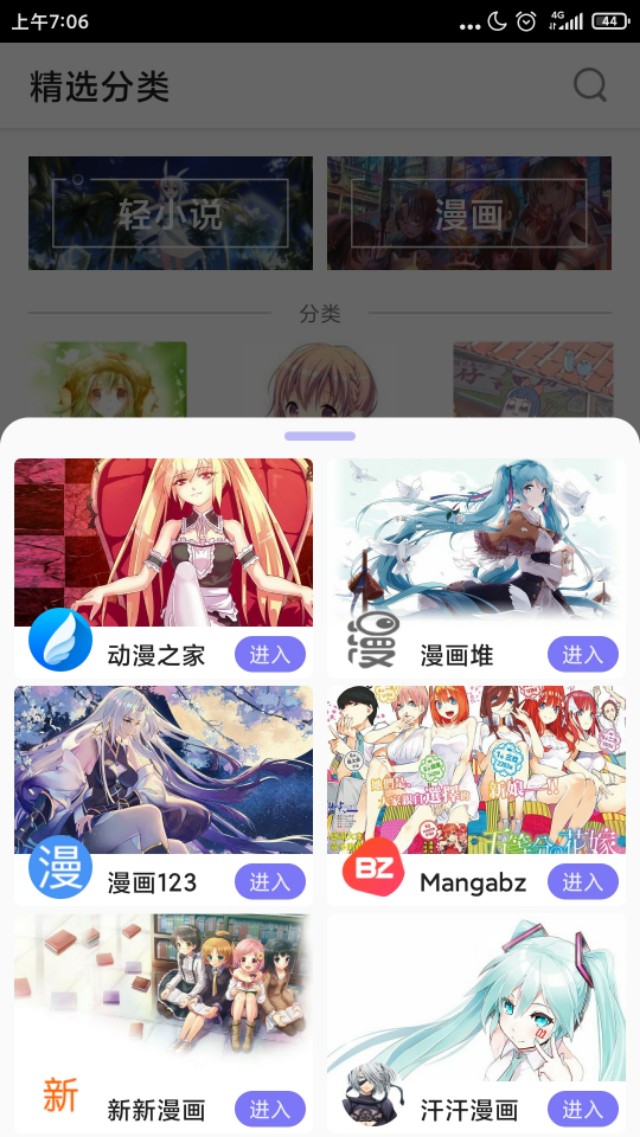The width and height of the screenshot is (640, 1137).
Task: Enter the Mangabz source
Action: [x=582, y=882]
